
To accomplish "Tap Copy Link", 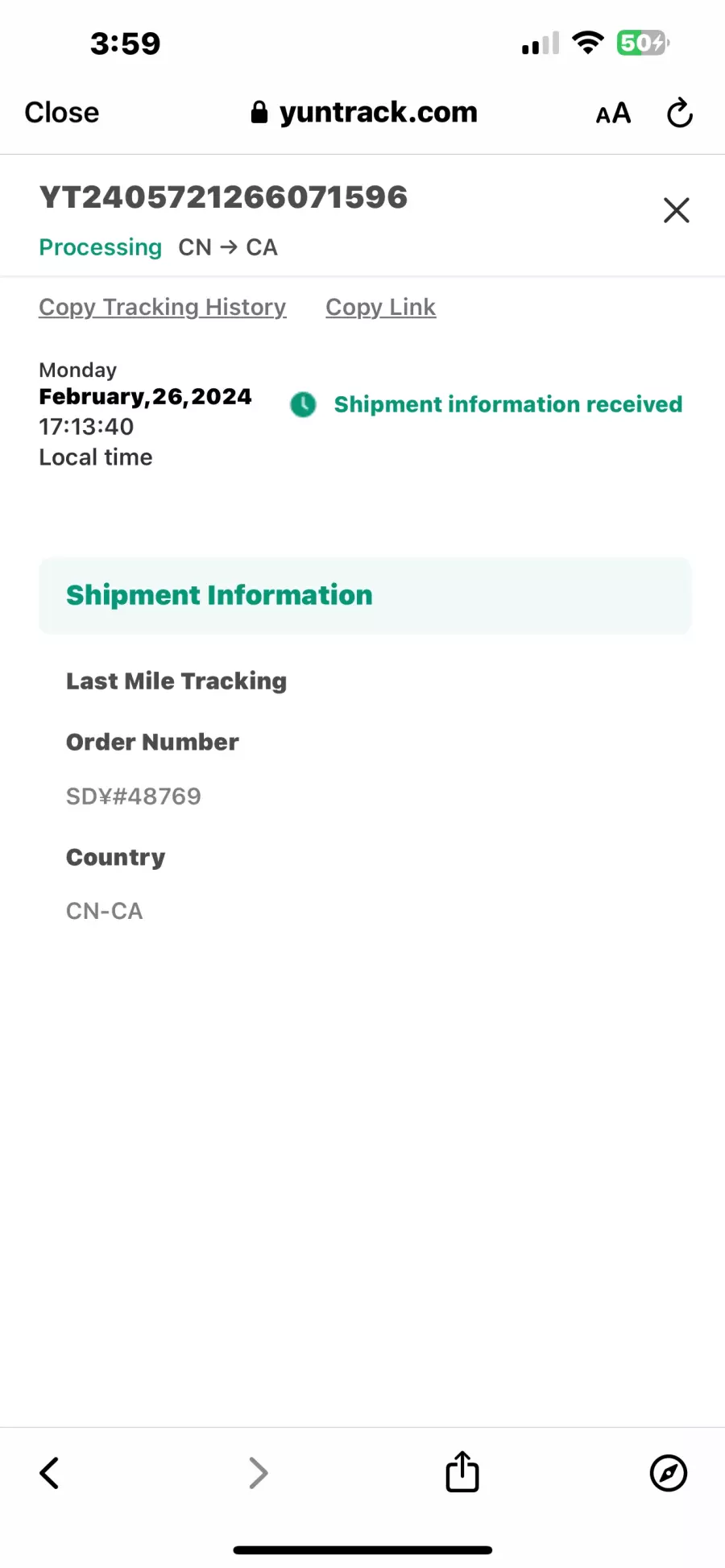I will point(381,308).
